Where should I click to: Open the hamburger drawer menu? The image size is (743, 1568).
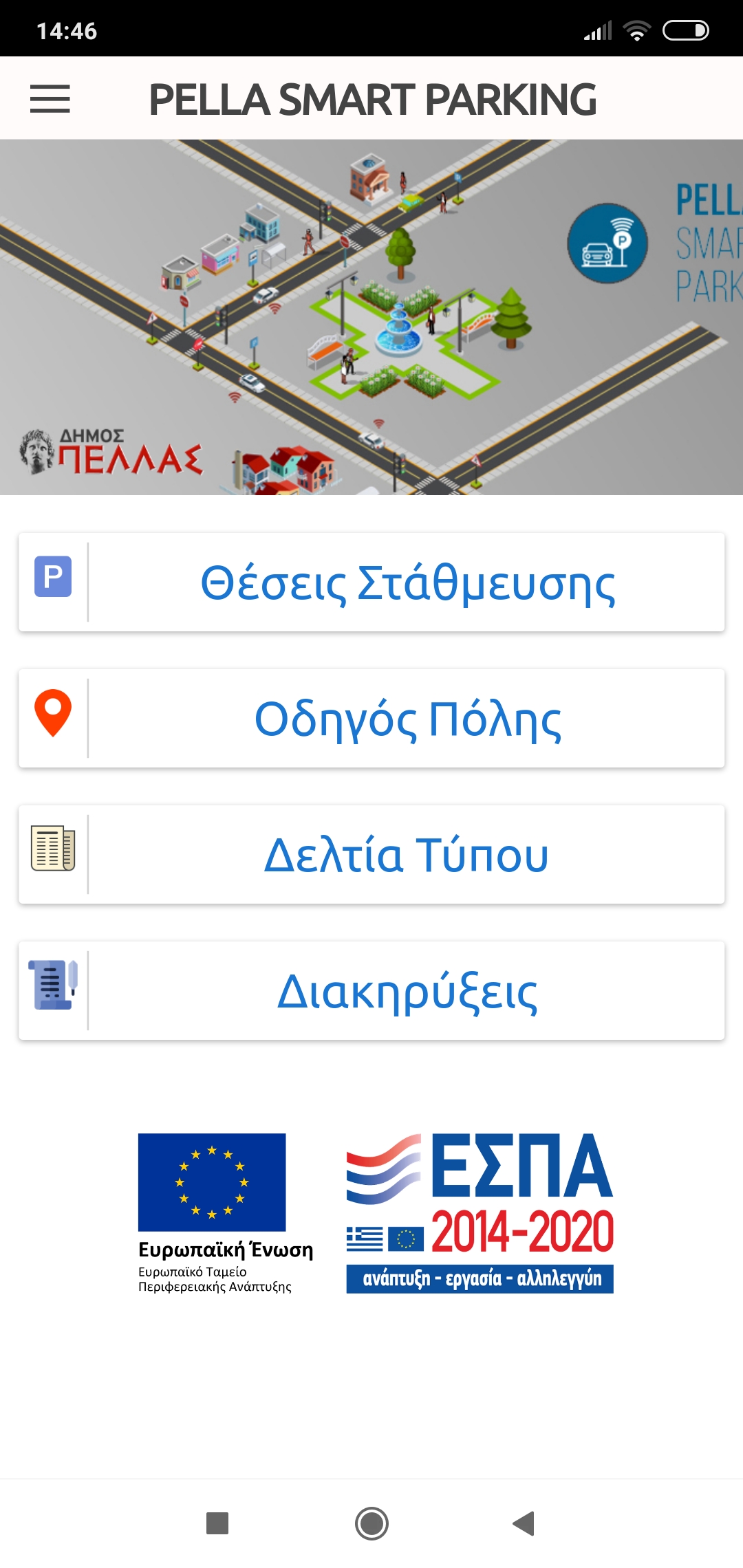point(50,99)
